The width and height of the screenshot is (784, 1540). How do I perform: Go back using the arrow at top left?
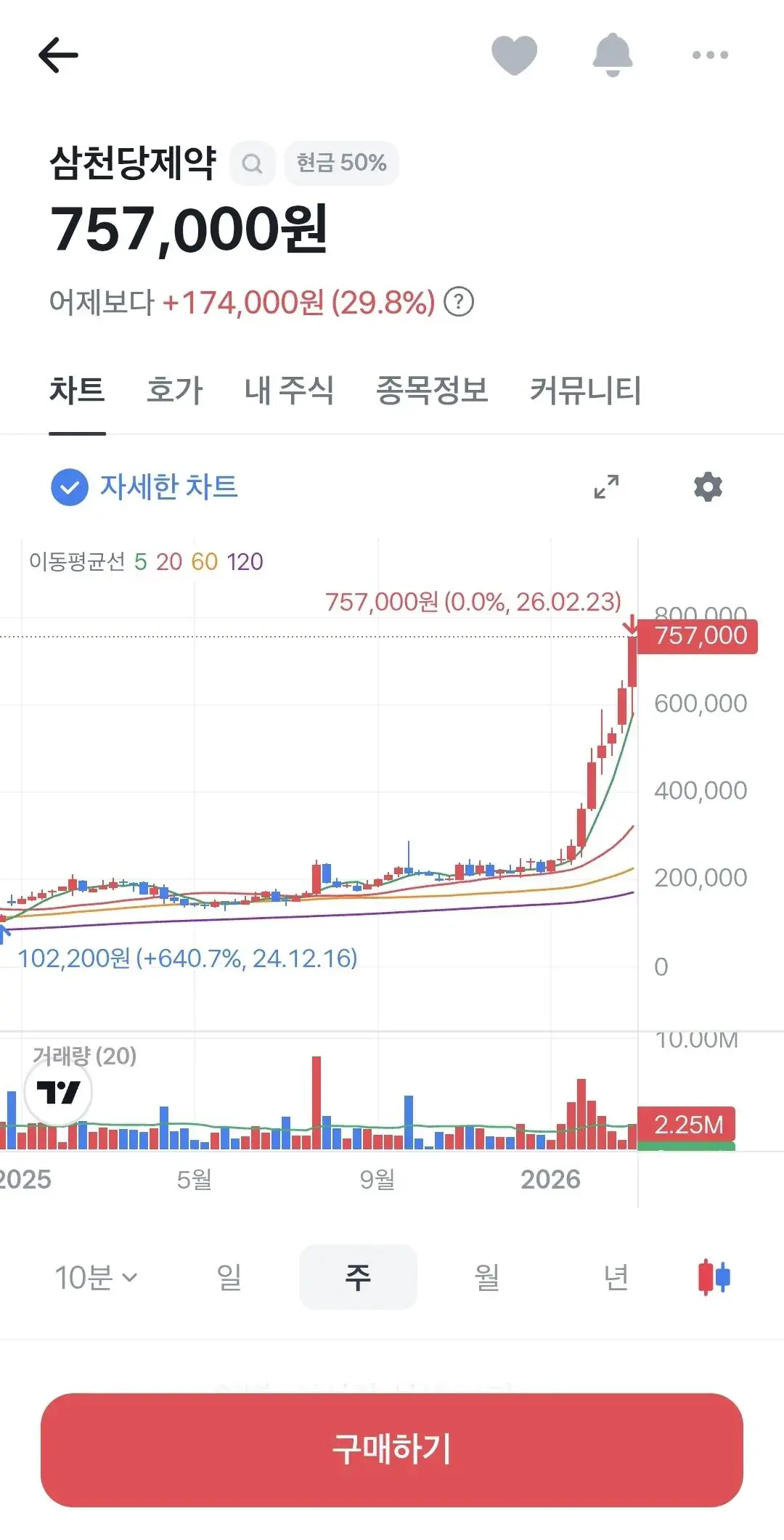(59, 54)
